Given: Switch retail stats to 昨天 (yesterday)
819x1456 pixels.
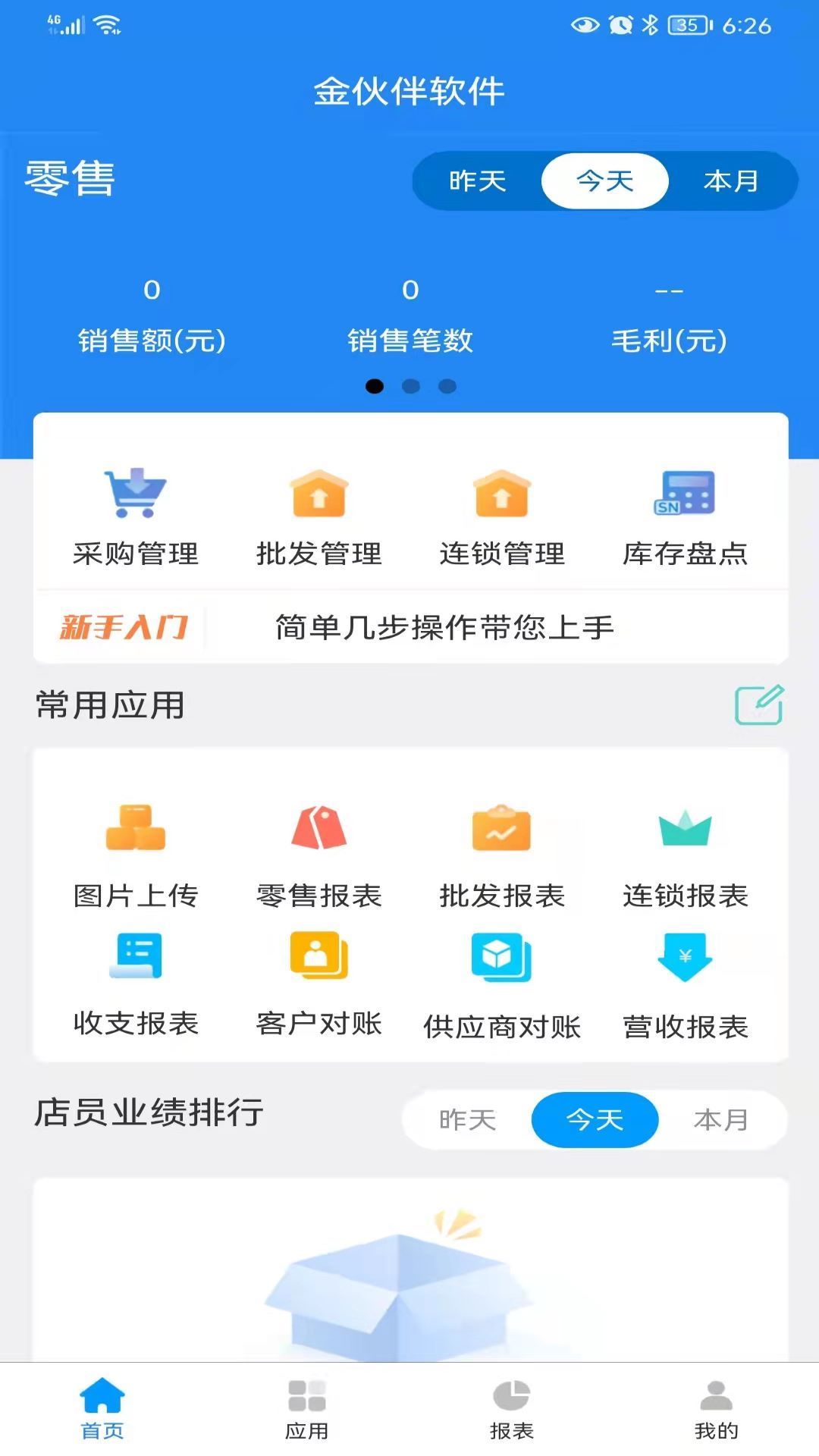Looking at the screenshot, I should coord(476,181).
